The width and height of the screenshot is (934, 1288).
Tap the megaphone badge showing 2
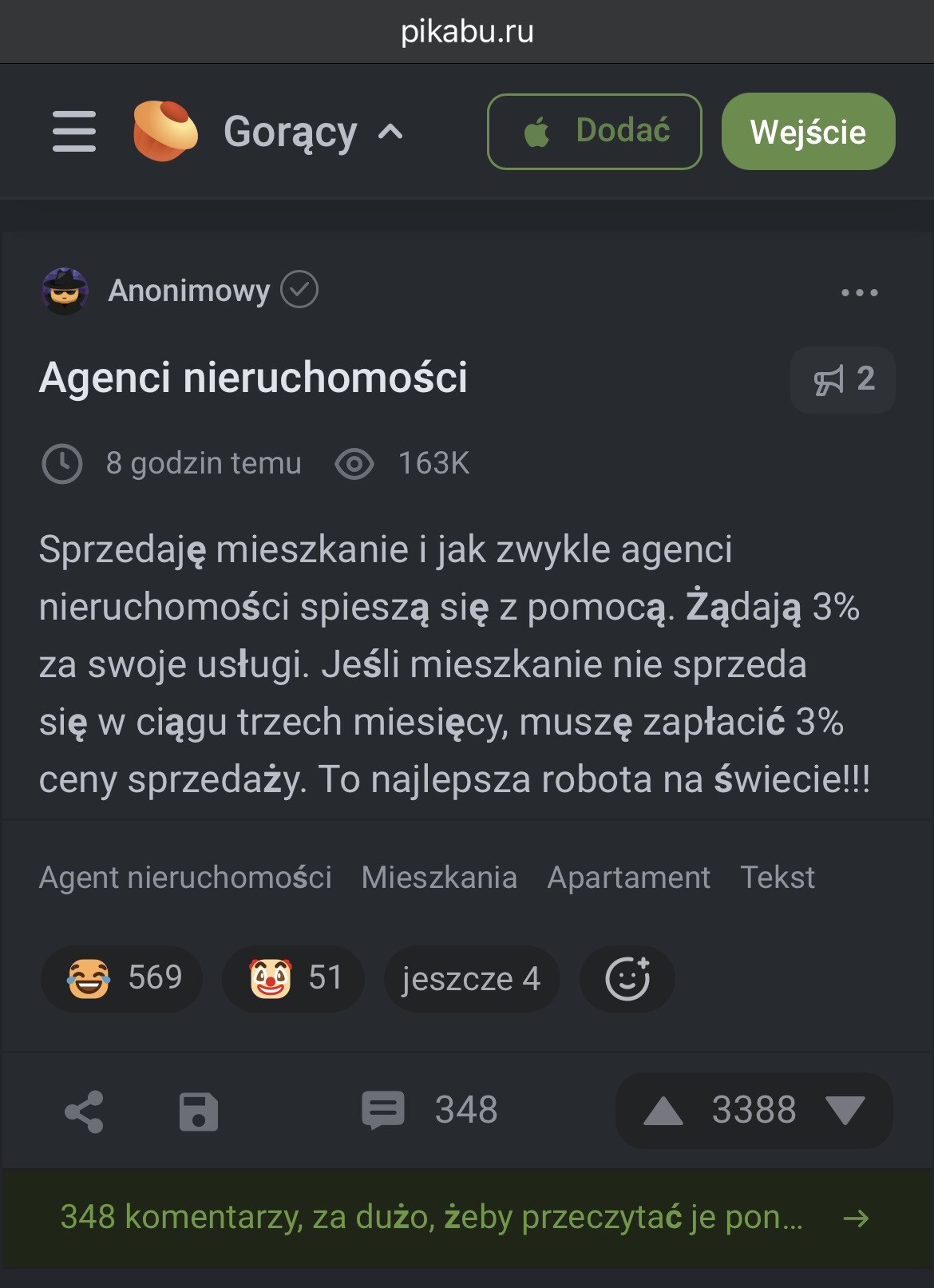point(842,379)
